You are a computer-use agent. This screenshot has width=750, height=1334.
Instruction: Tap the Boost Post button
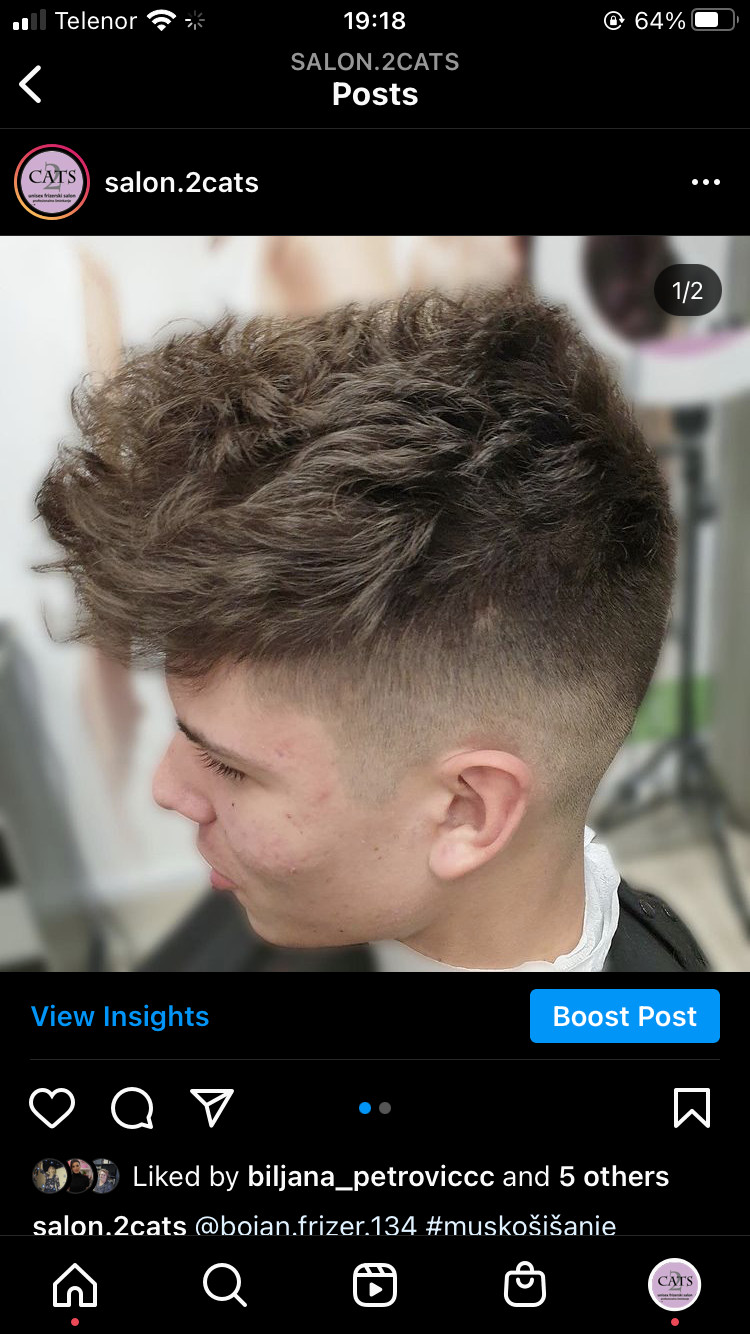(x=624, y=1016)
